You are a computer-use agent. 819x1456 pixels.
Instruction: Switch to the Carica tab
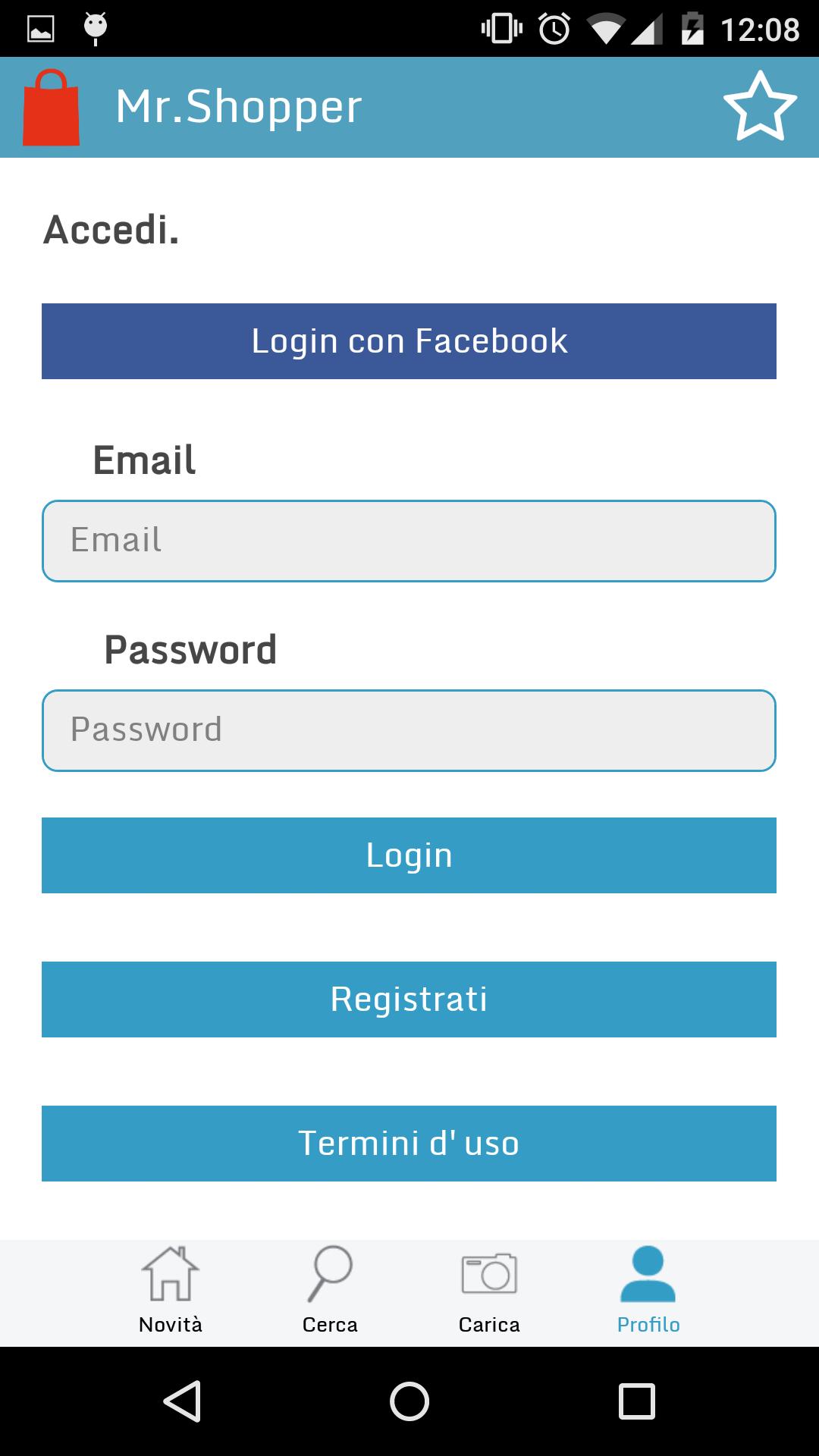(x=489, y=1291)
